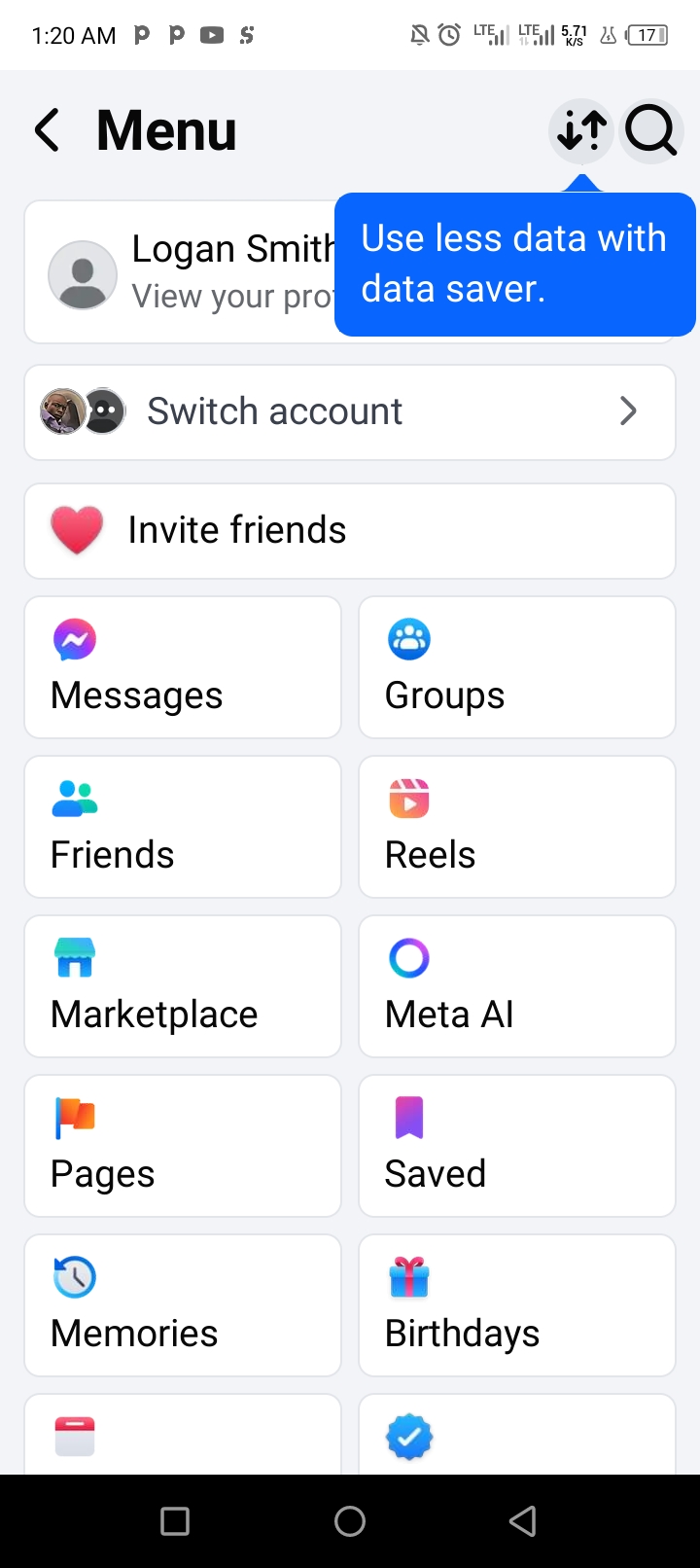Browse Marketplace

183,986
